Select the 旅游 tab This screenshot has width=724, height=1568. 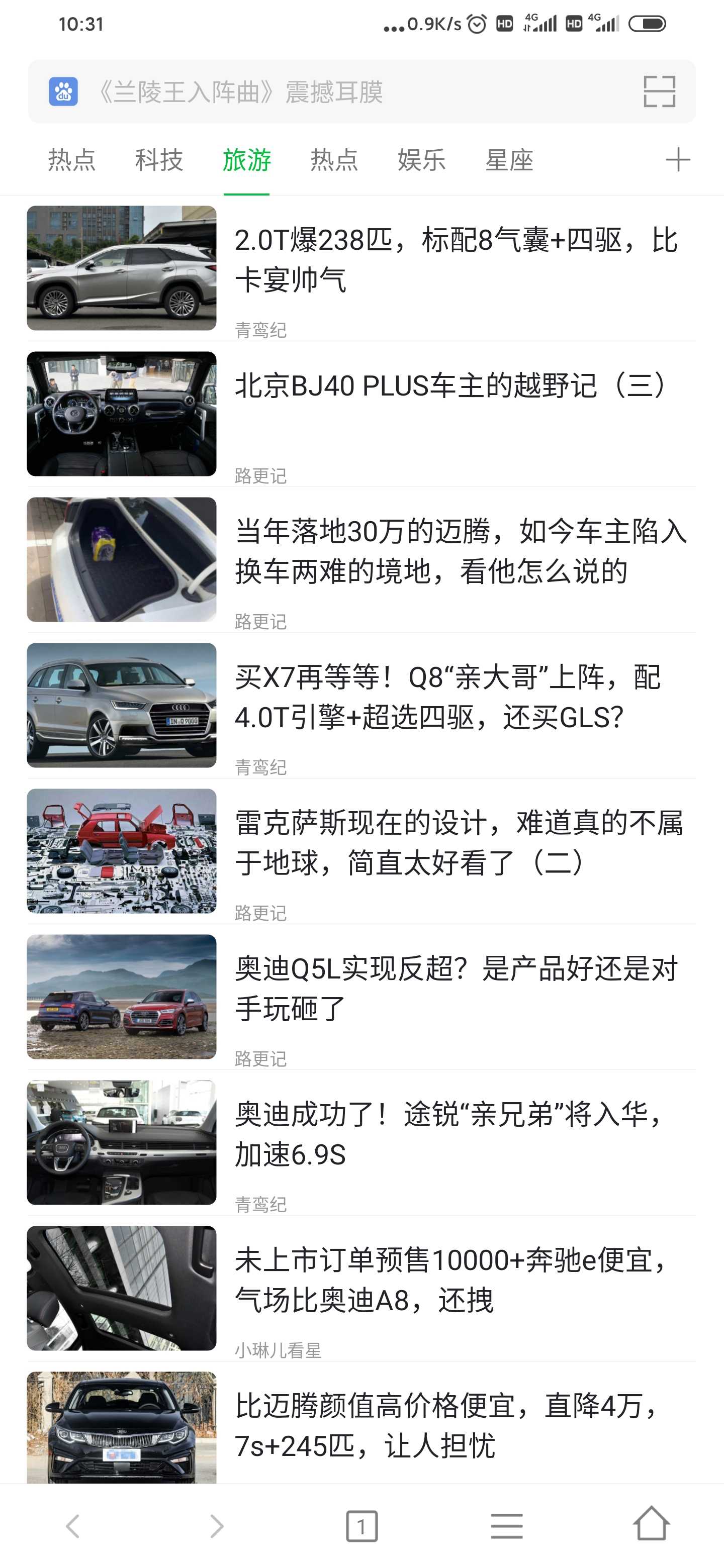pyautogui.click(x=246, y=160)
